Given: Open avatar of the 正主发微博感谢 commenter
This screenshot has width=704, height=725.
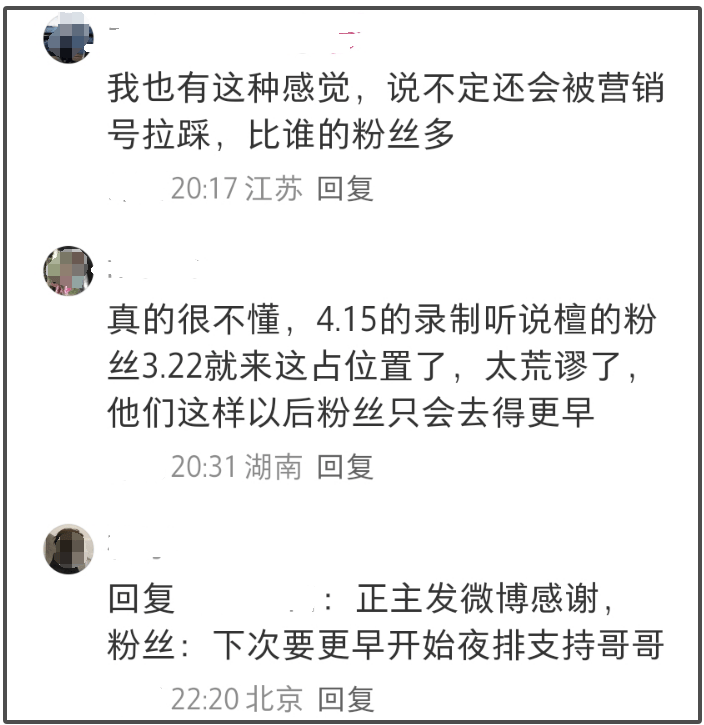Looking at the screenshot, I should click(x=69, y=548).
